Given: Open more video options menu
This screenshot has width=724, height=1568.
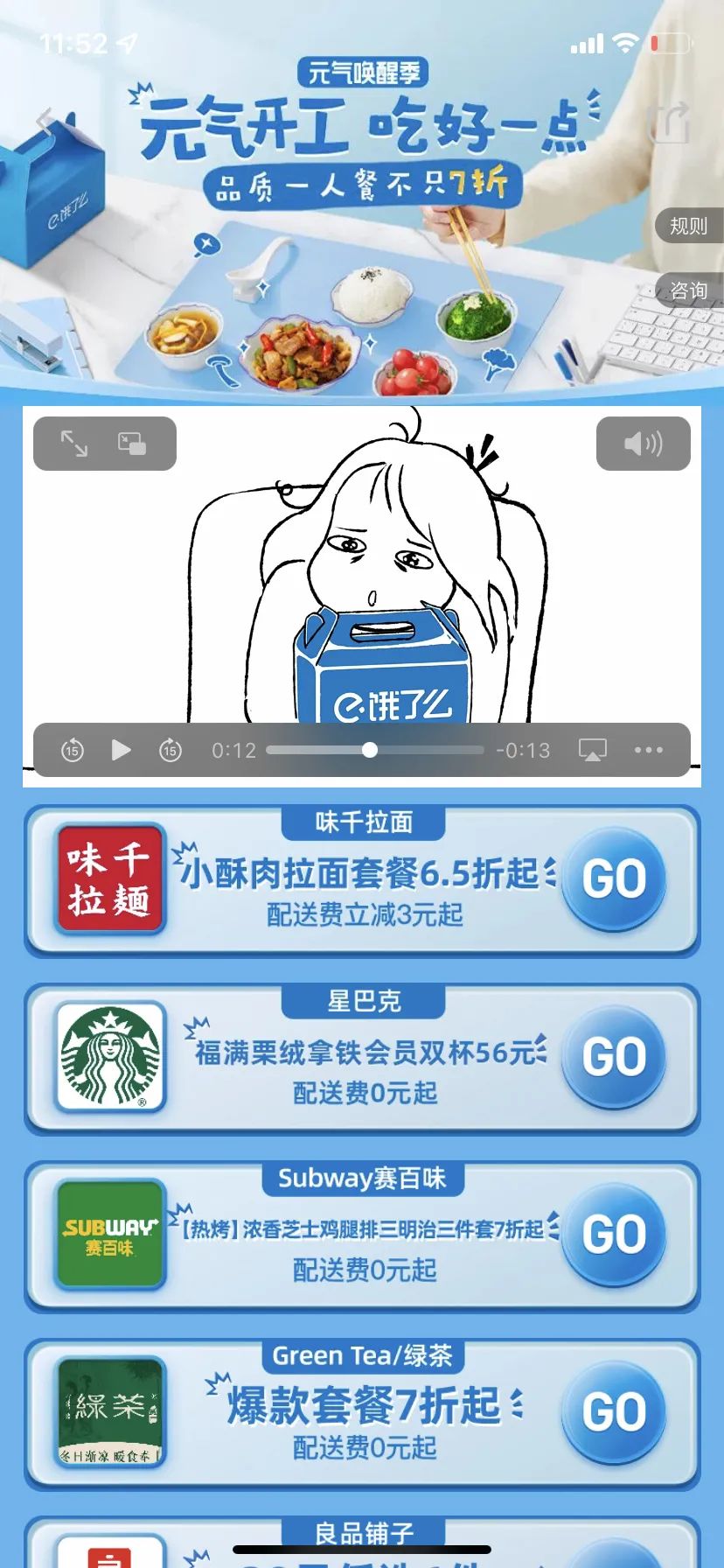Looking at the screenshot, I should coord(648,750).
